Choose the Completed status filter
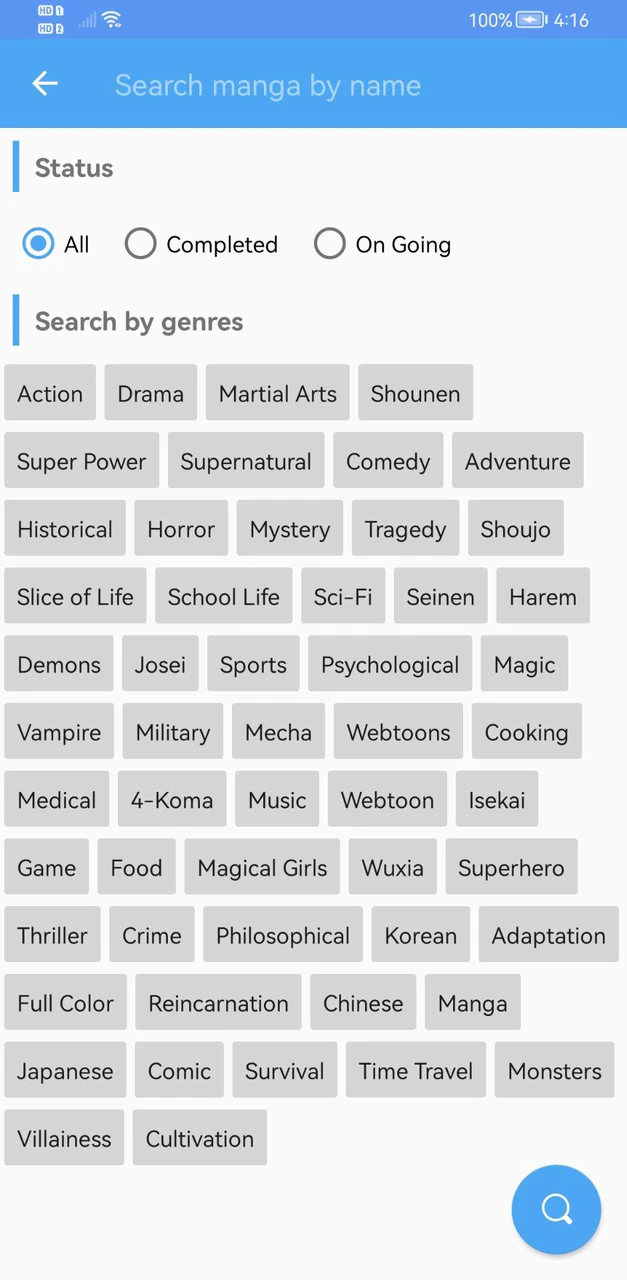The height and width of the screenshot is (1280, 627). 141,244
